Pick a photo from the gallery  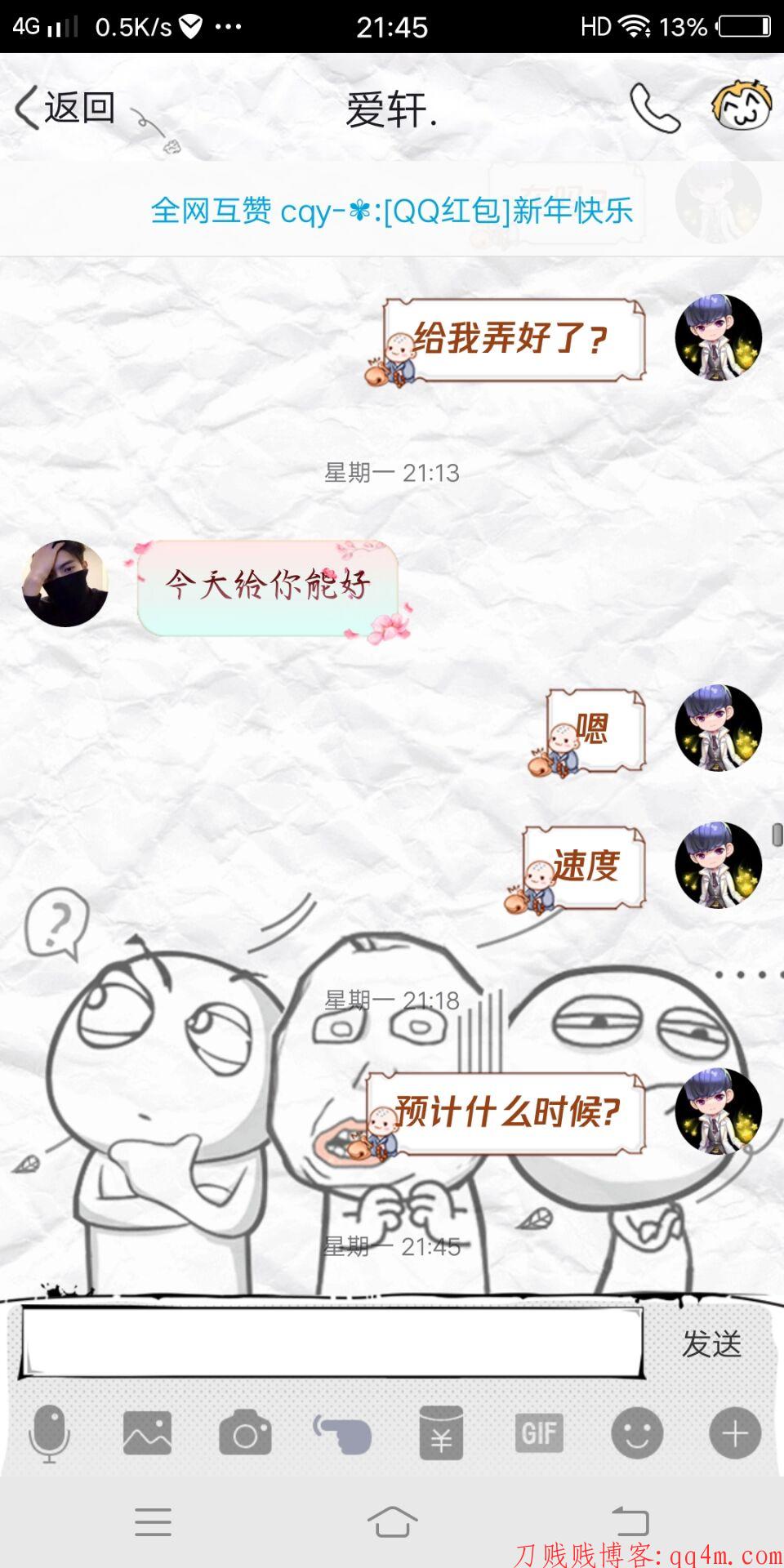coord(147,1433)
